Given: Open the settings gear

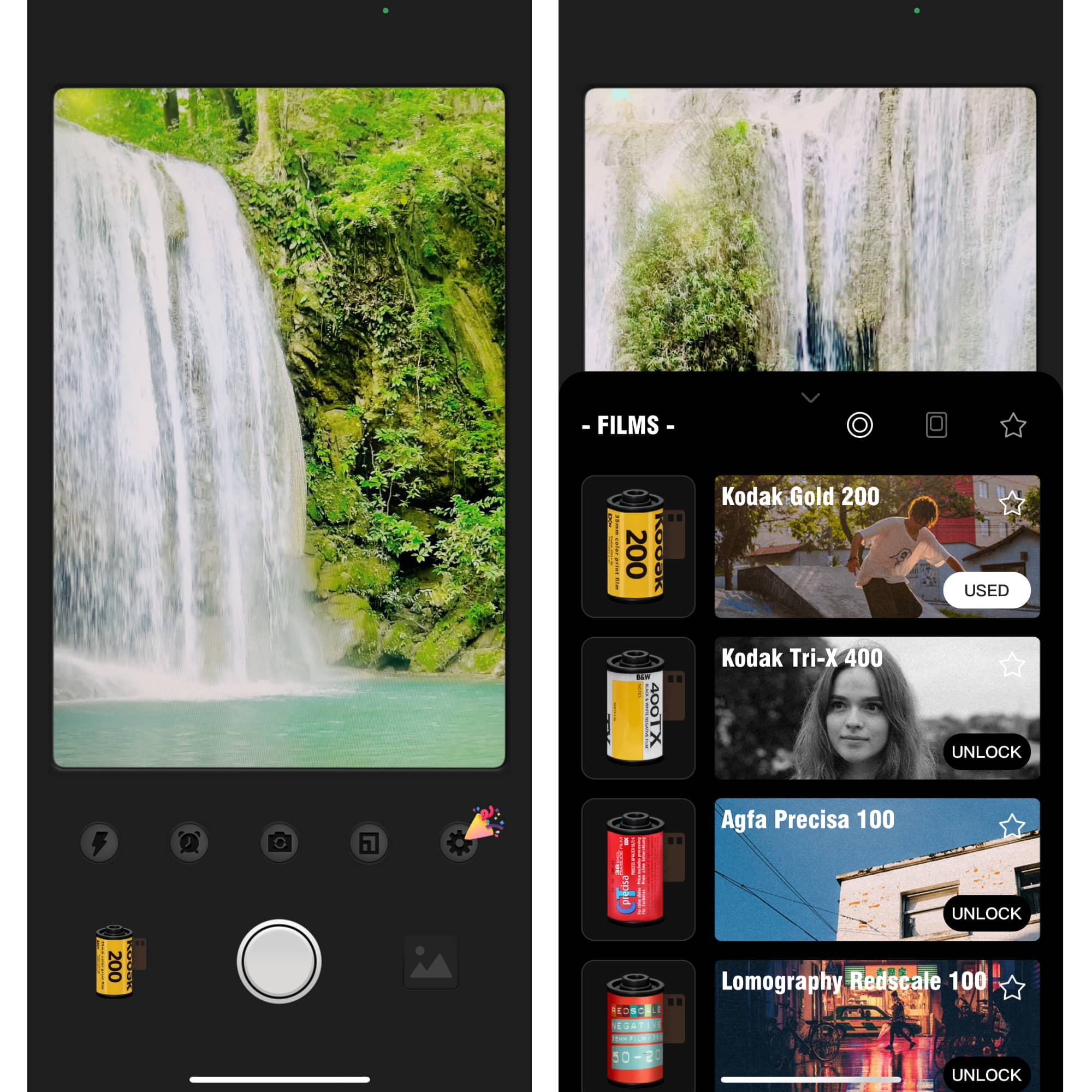Looking at the screenshot, I should pos(459,842).
